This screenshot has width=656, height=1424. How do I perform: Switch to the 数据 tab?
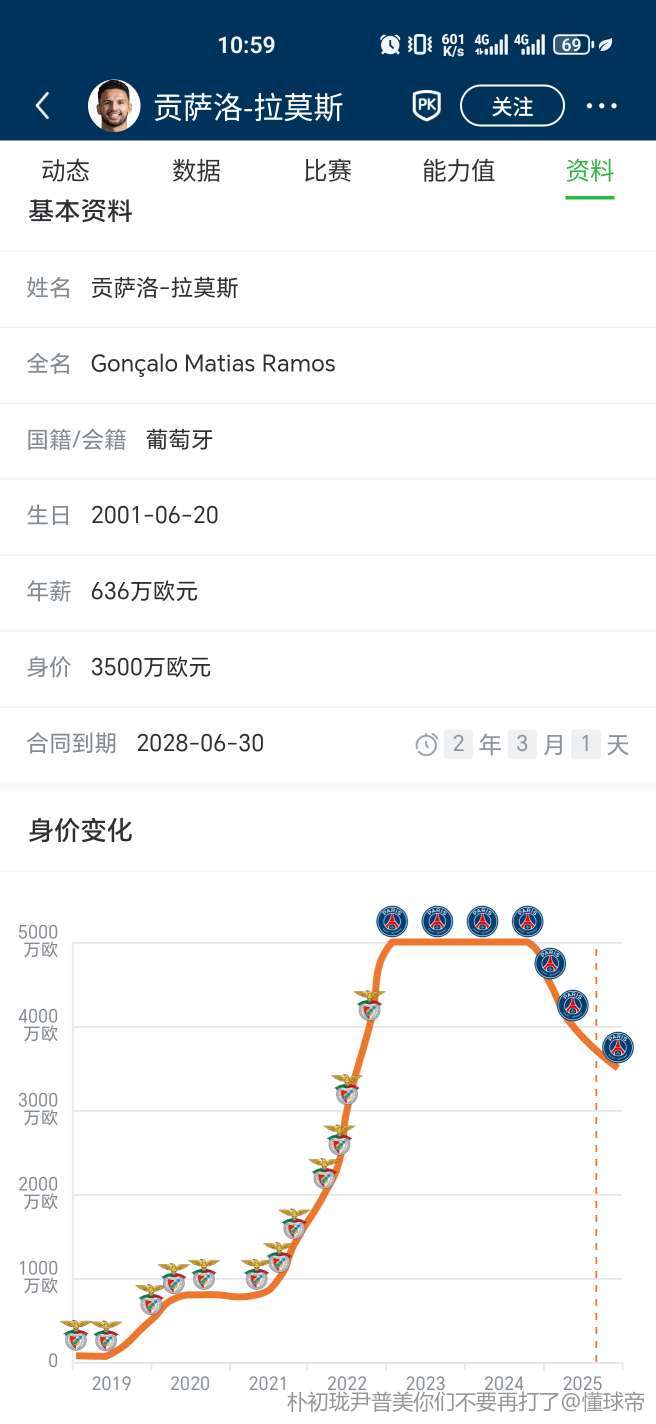click(x=196, y=171)
